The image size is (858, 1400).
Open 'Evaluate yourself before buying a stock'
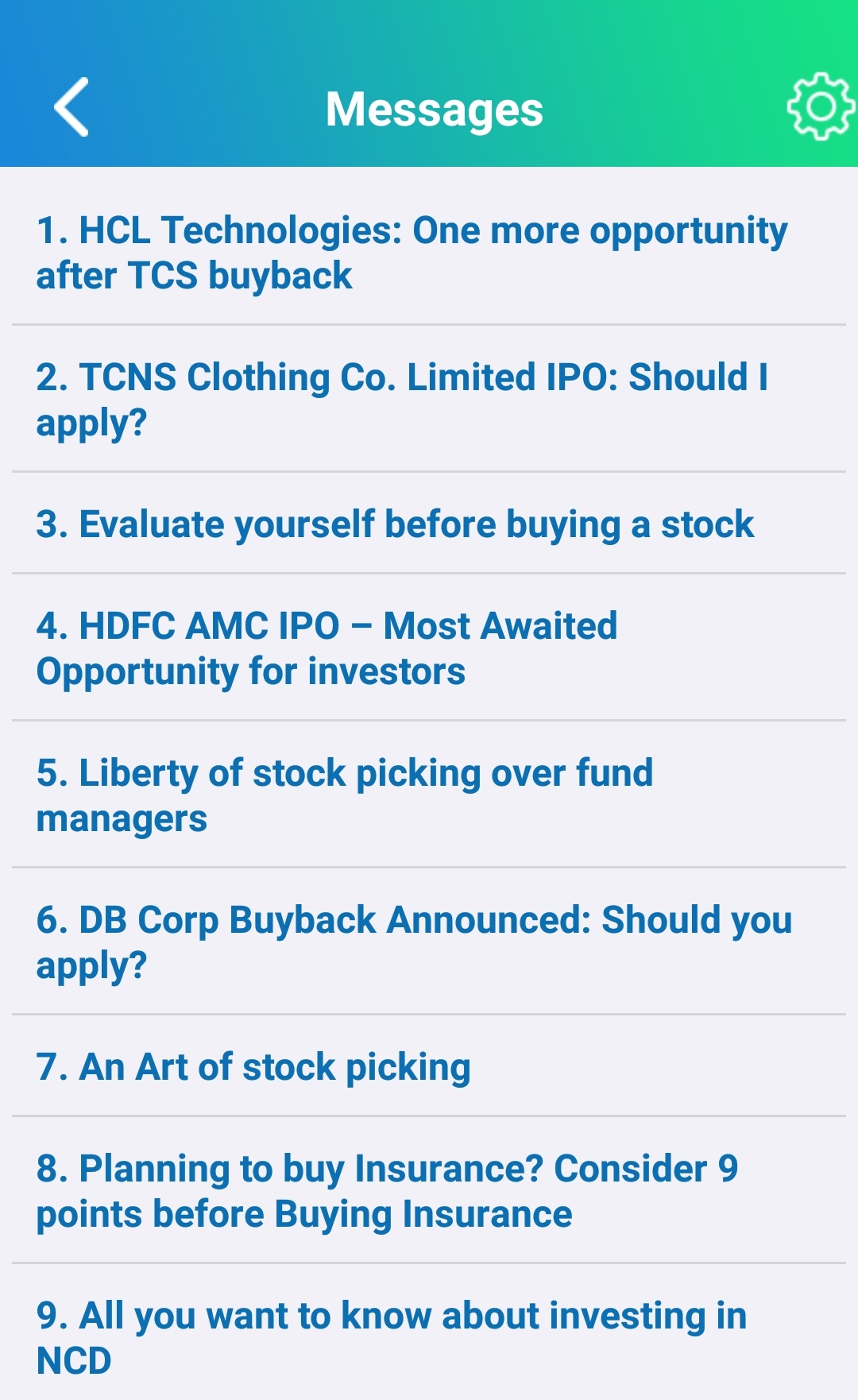429,524
